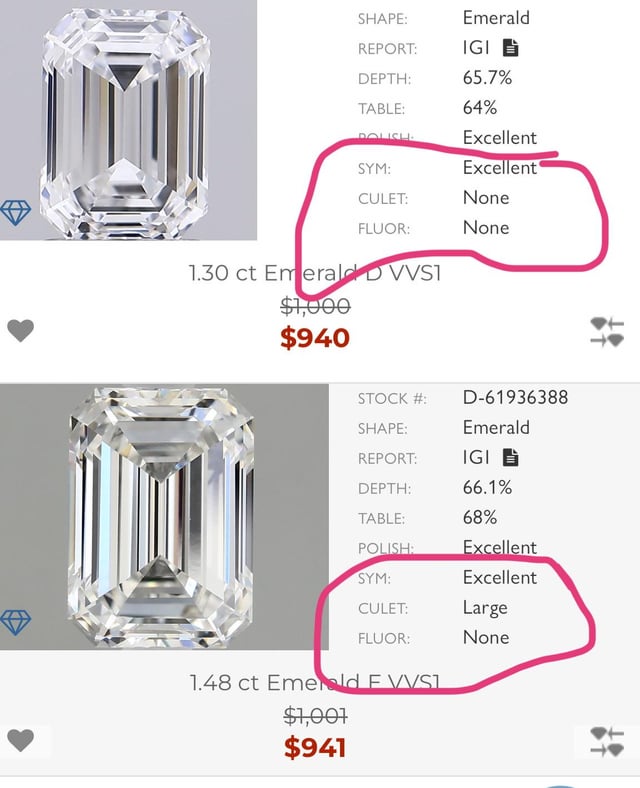The height and width of the screenshot is (788, 640).
Task: Add the $940 diamond to compare
Action: [606, 332]
